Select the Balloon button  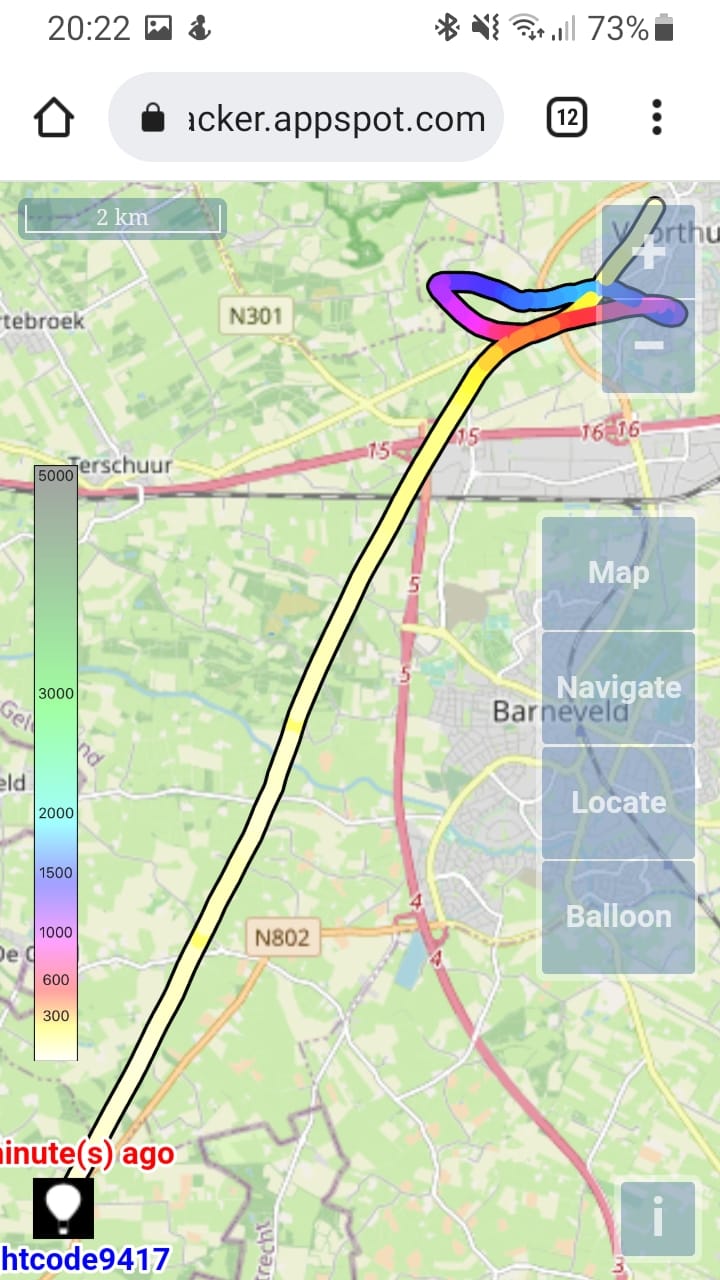[618, 917]
